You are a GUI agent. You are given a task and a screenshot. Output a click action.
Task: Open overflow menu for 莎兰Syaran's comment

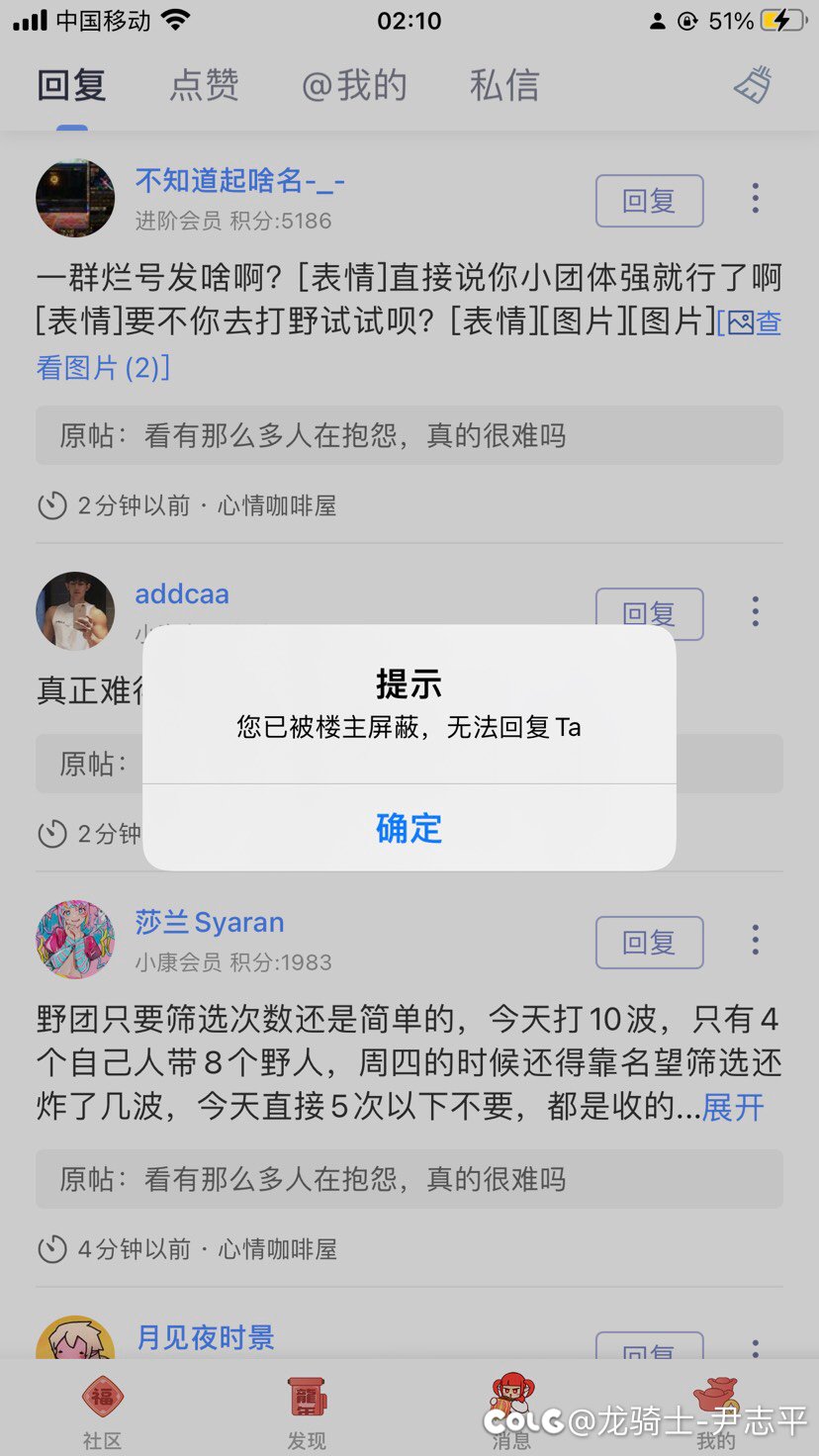point(755,940)
